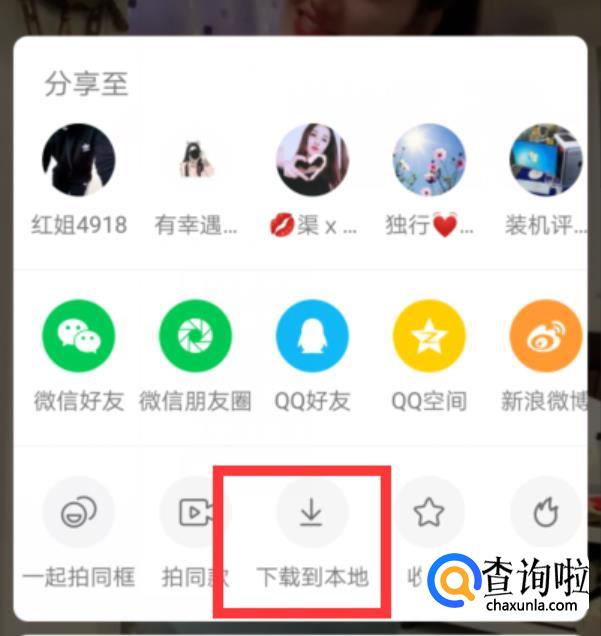Tap the flame icon option

point(546,512)
